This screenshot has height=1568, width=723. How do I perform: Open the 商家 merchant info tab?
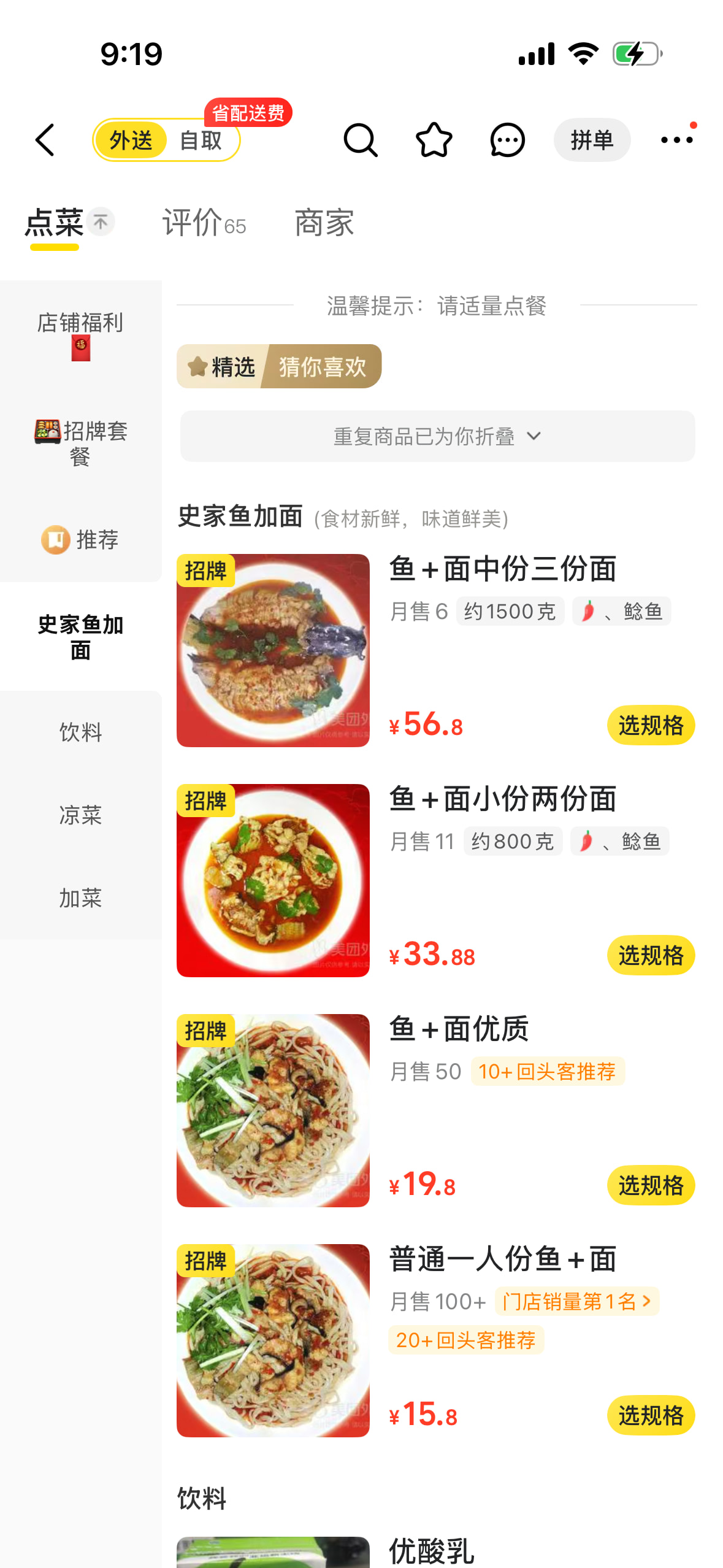(x=324, y=223)
